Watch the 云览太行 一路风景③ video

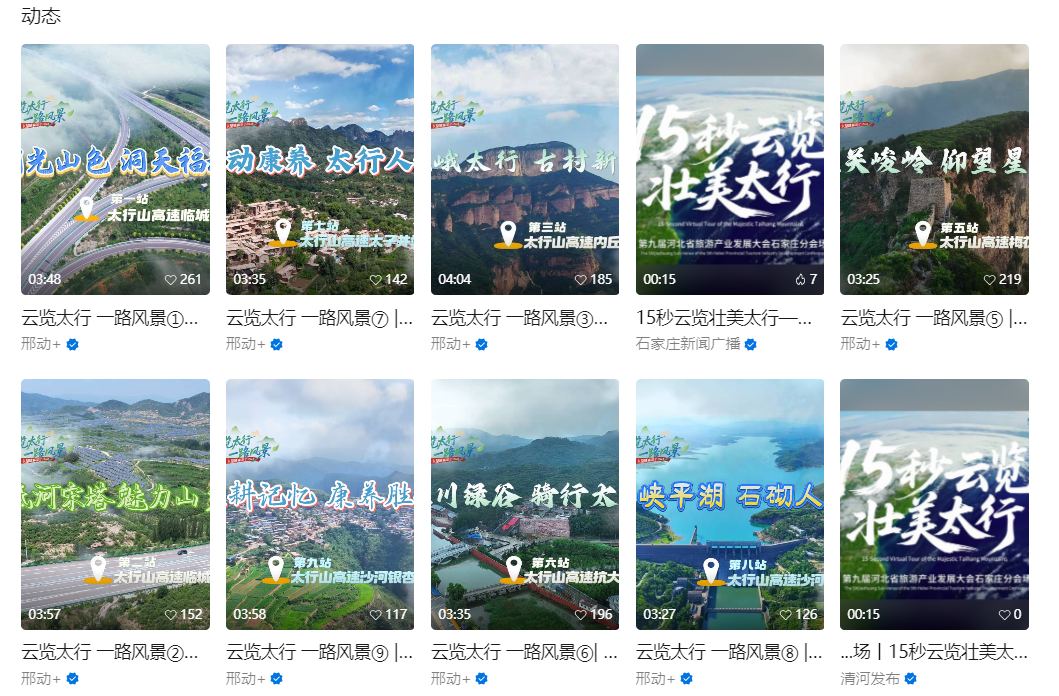point(525,169)
